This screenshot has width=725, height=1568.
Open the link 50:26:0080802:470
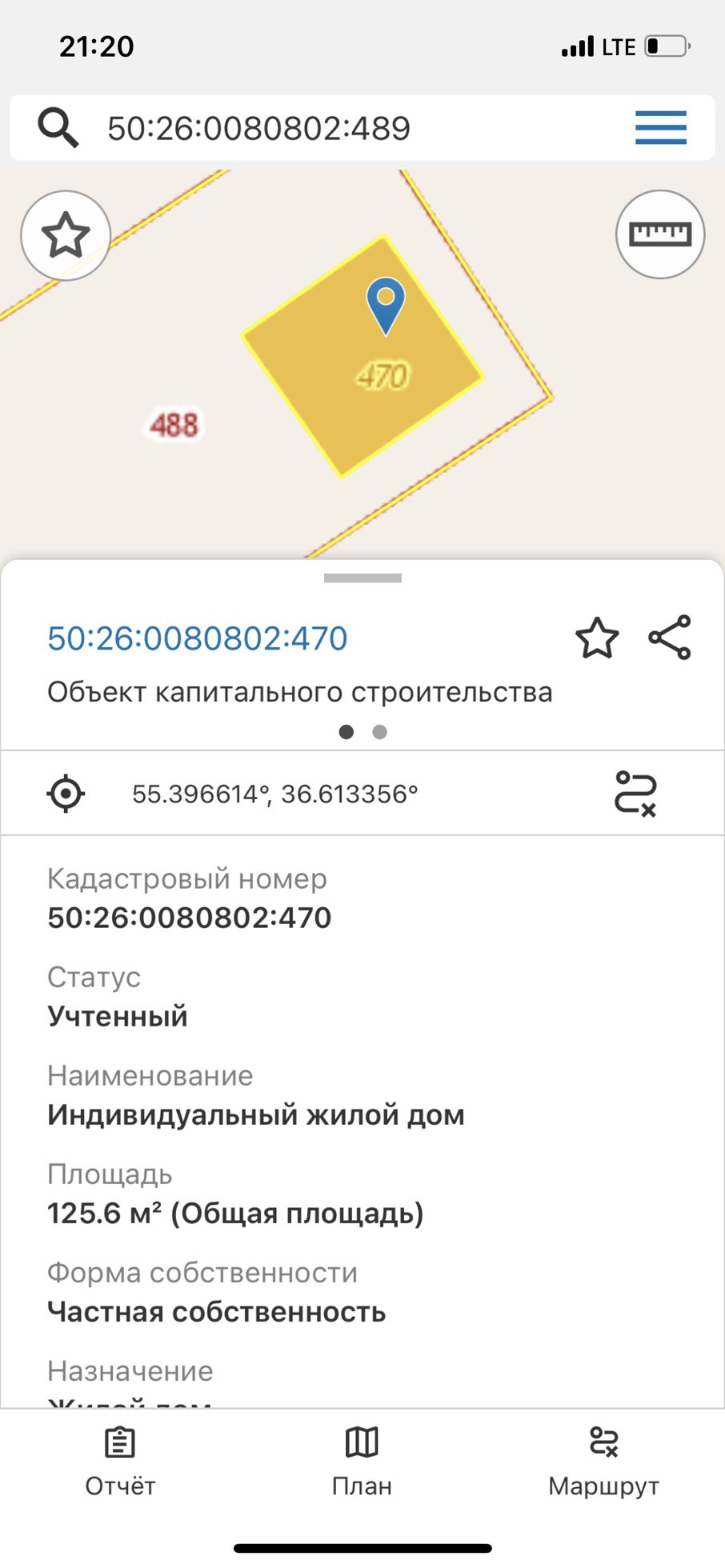(198, 638)
